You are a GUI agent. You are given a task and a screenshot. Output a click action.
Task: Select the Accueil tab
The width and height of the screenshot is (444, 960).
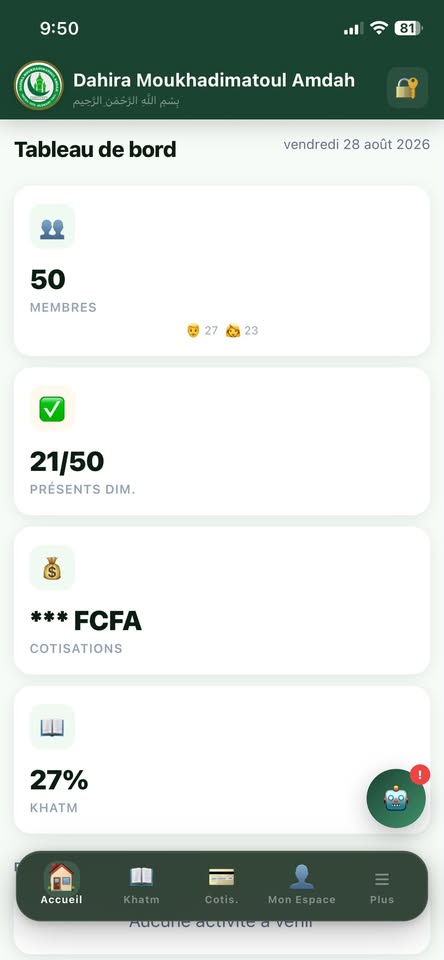(61, 886)
